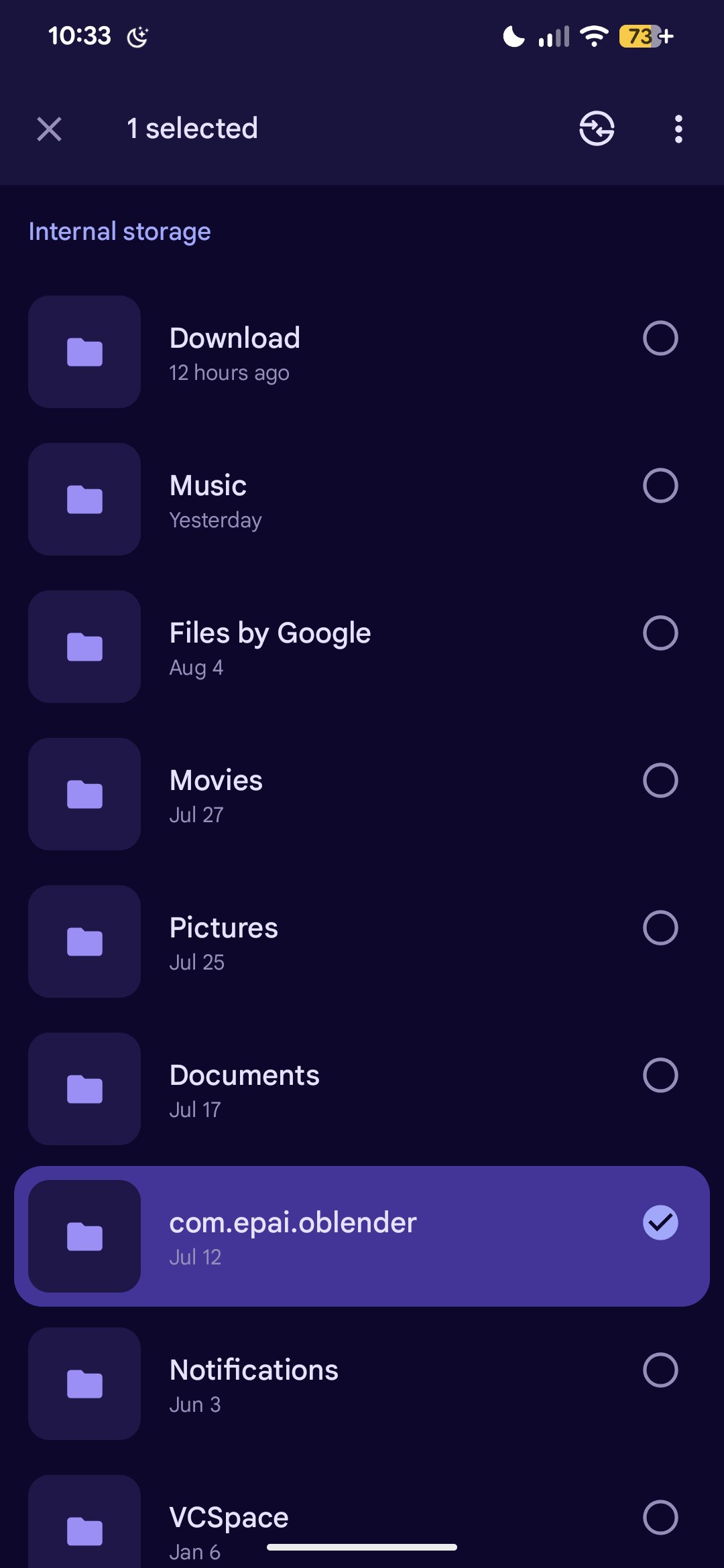This screenshot has height=1568, width=724.
Task: Click the Pictures folder icon
Action: pyautogui.click(x=84, y=941)
